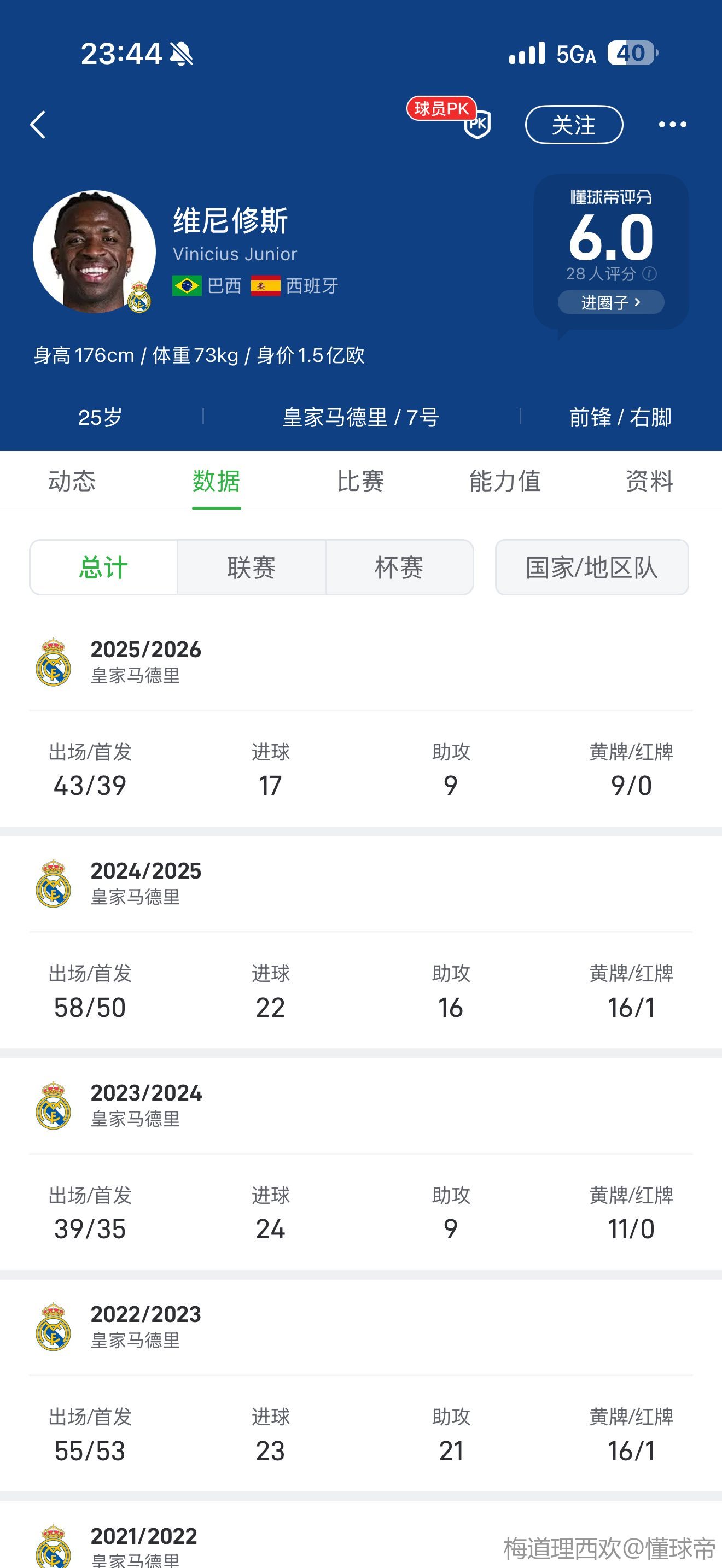This screenshot has height=1568, width=722.
Task: Switch to the 资料 tab
Action: (x=649, y=481)
